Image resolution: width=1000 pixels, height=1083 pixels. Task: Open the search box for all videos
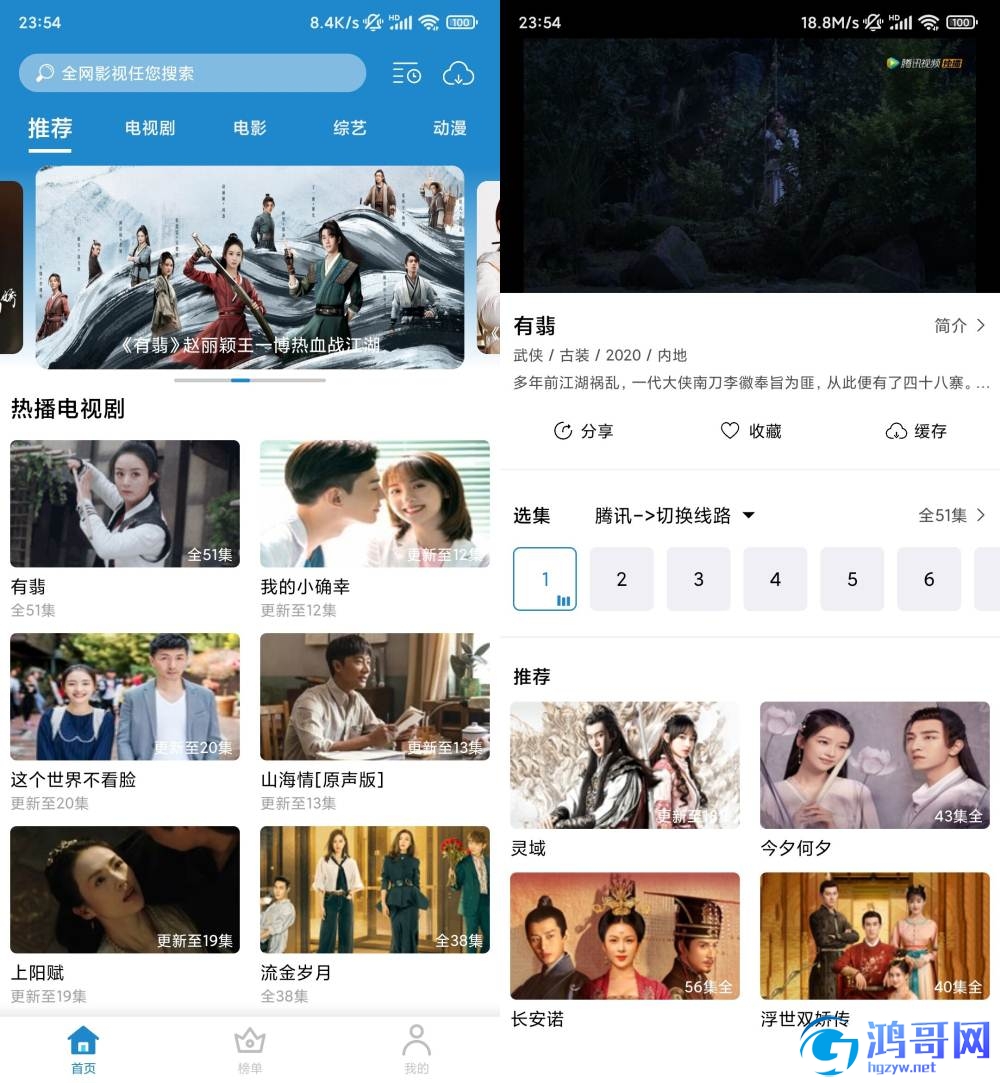point(192,73)
